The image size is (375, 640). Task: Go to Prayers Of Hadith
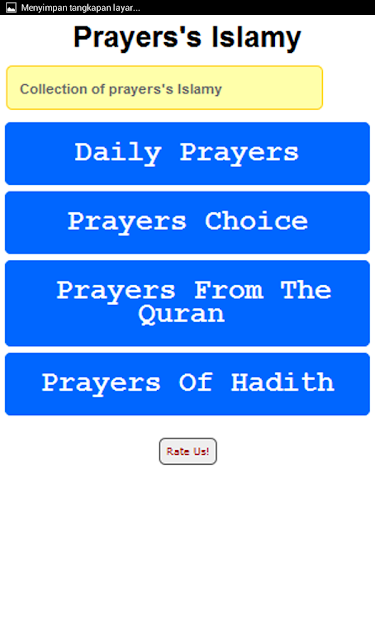pyautogui.click(x=187, y=384)
